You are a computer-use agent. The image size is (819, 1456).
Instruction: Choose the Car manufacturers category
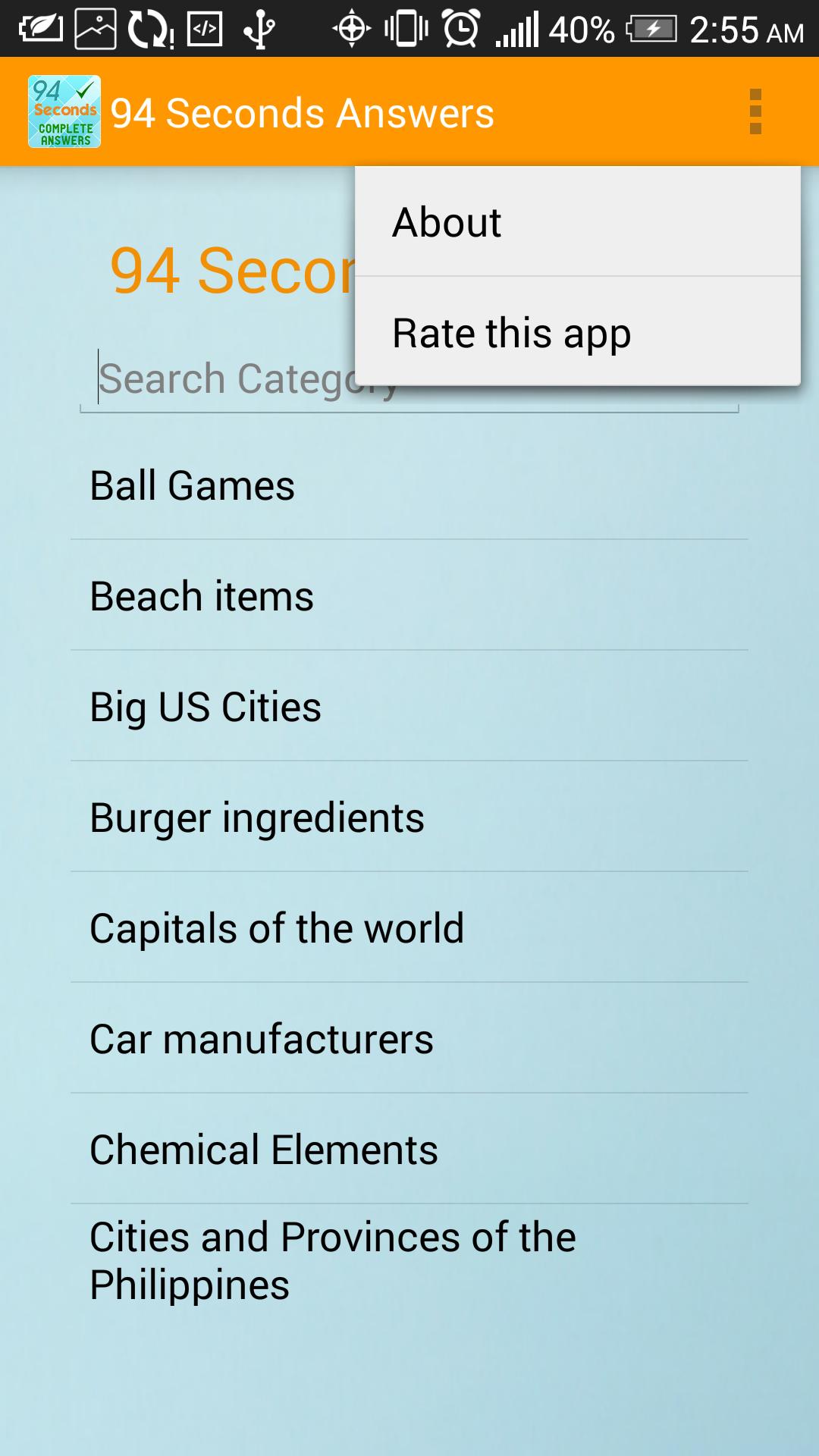(x=409, y=1039)
